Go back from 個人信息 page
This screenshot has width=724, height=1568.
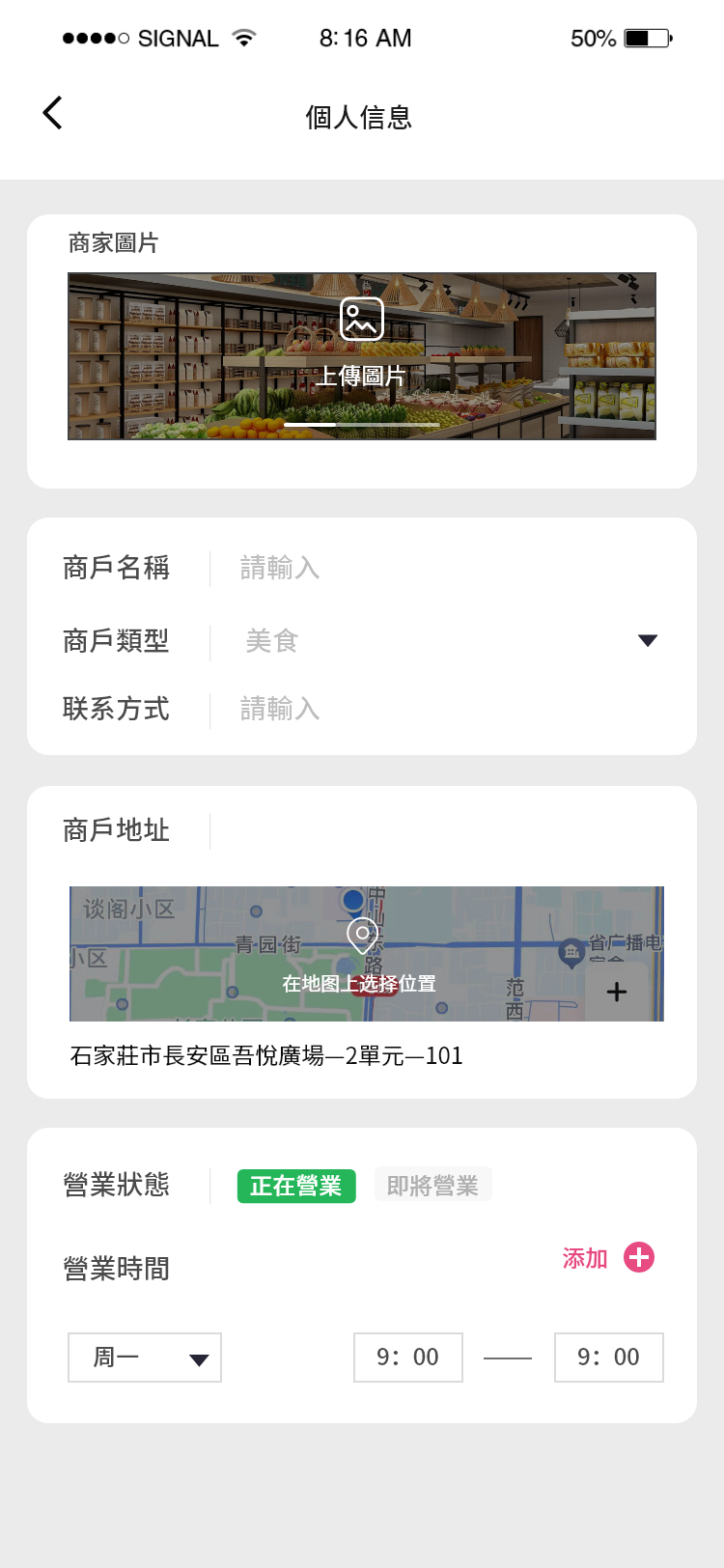53,114
